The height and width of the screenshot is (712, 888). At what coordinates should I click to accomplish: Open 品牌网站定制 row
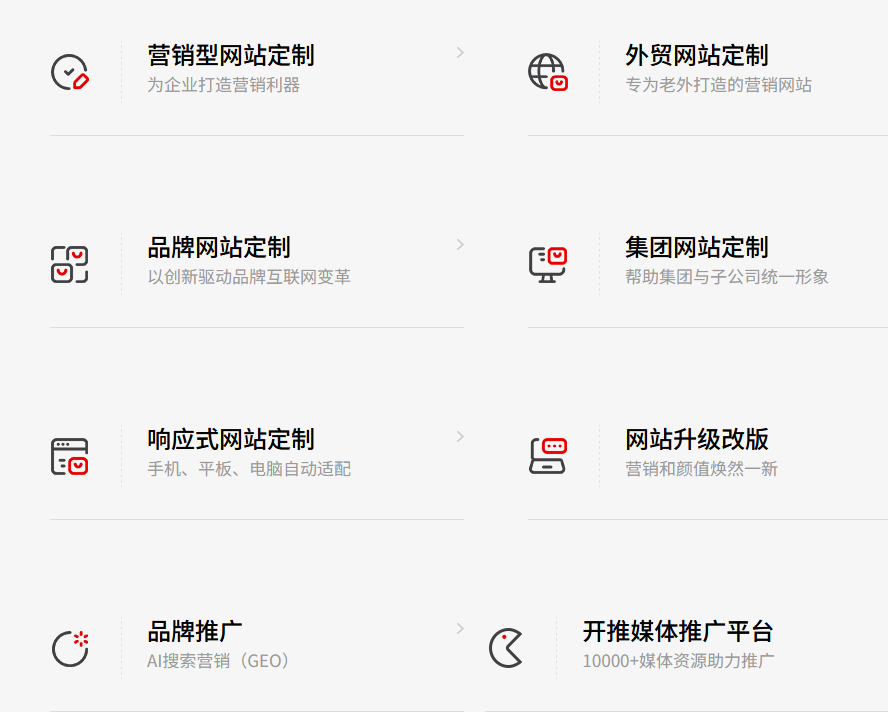219,248
